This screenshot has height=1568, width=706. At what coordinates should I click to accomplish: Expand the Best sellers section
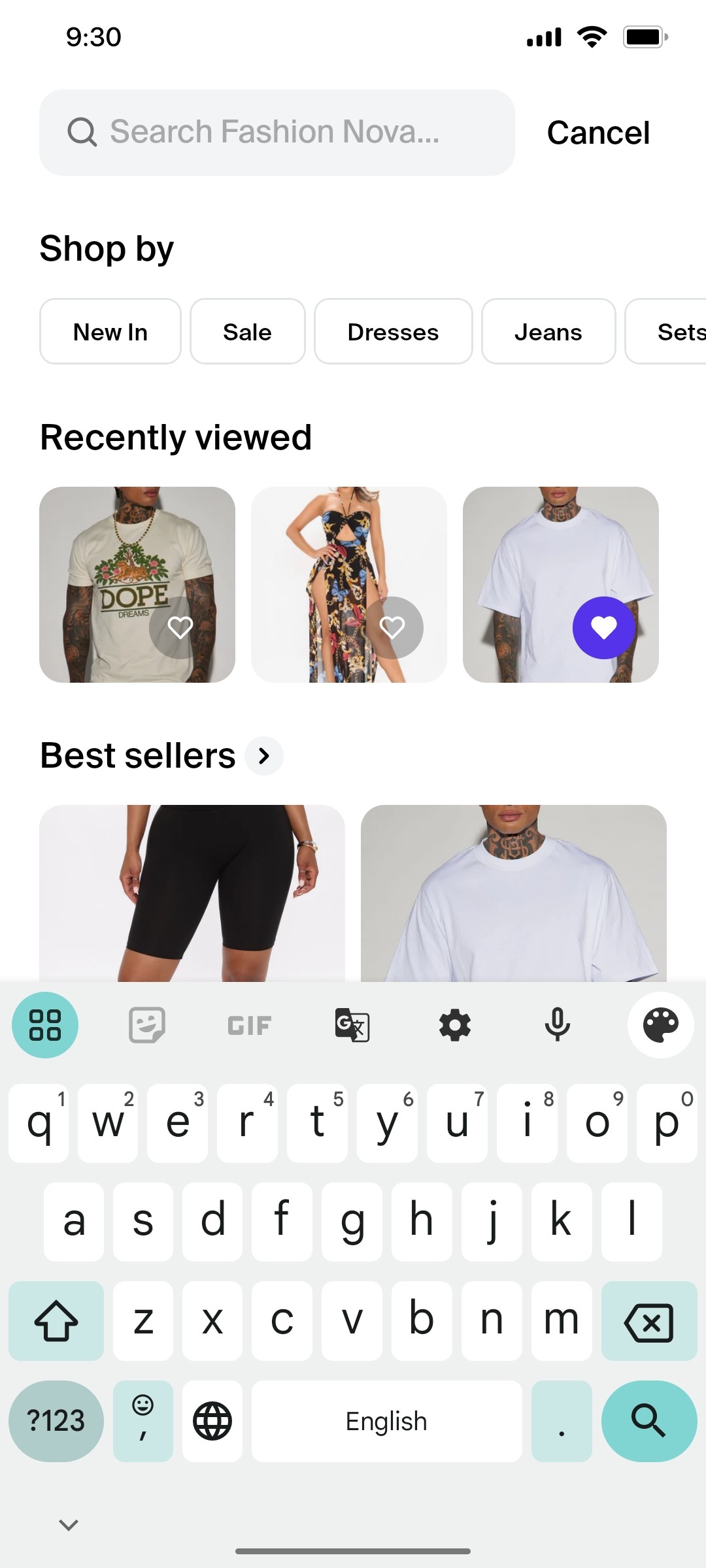pyautogui.click(x=263, y=755)
